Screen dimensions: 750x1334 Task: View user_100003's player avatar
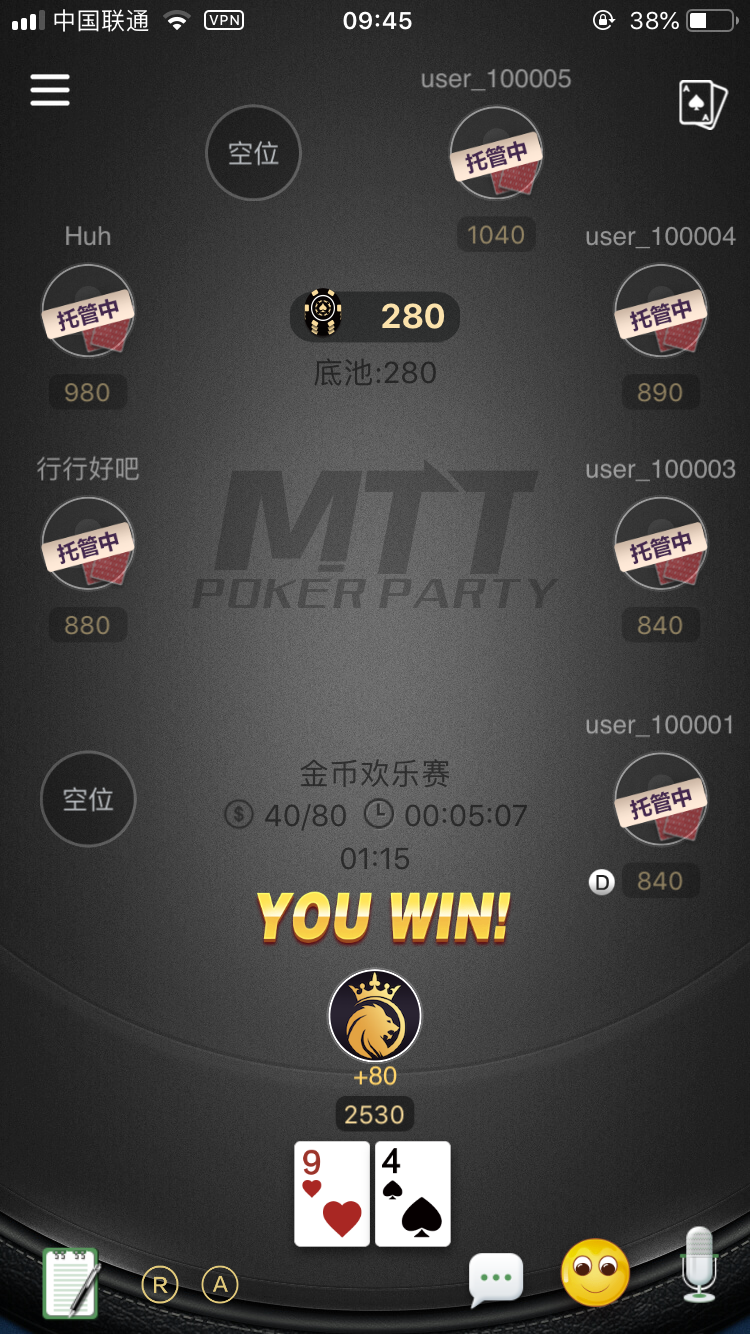click(x=660, y=545)
